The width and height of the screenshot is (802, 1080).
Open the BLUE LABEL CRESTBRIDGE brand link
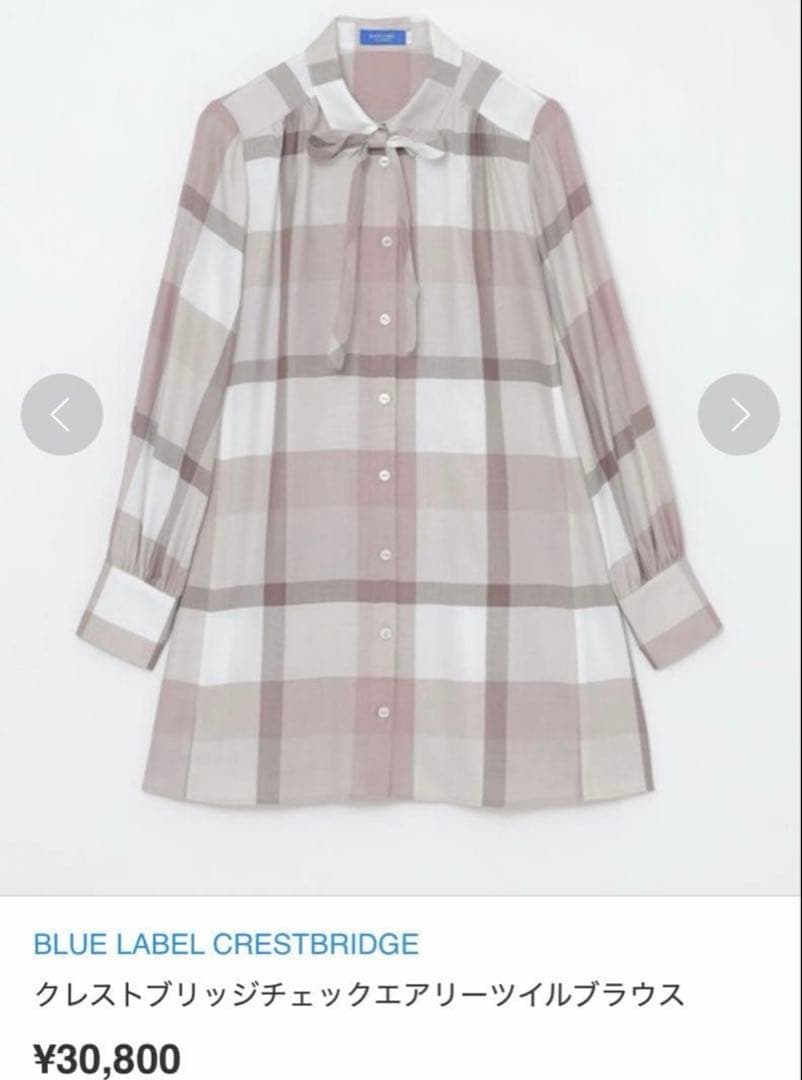[226, 943]
